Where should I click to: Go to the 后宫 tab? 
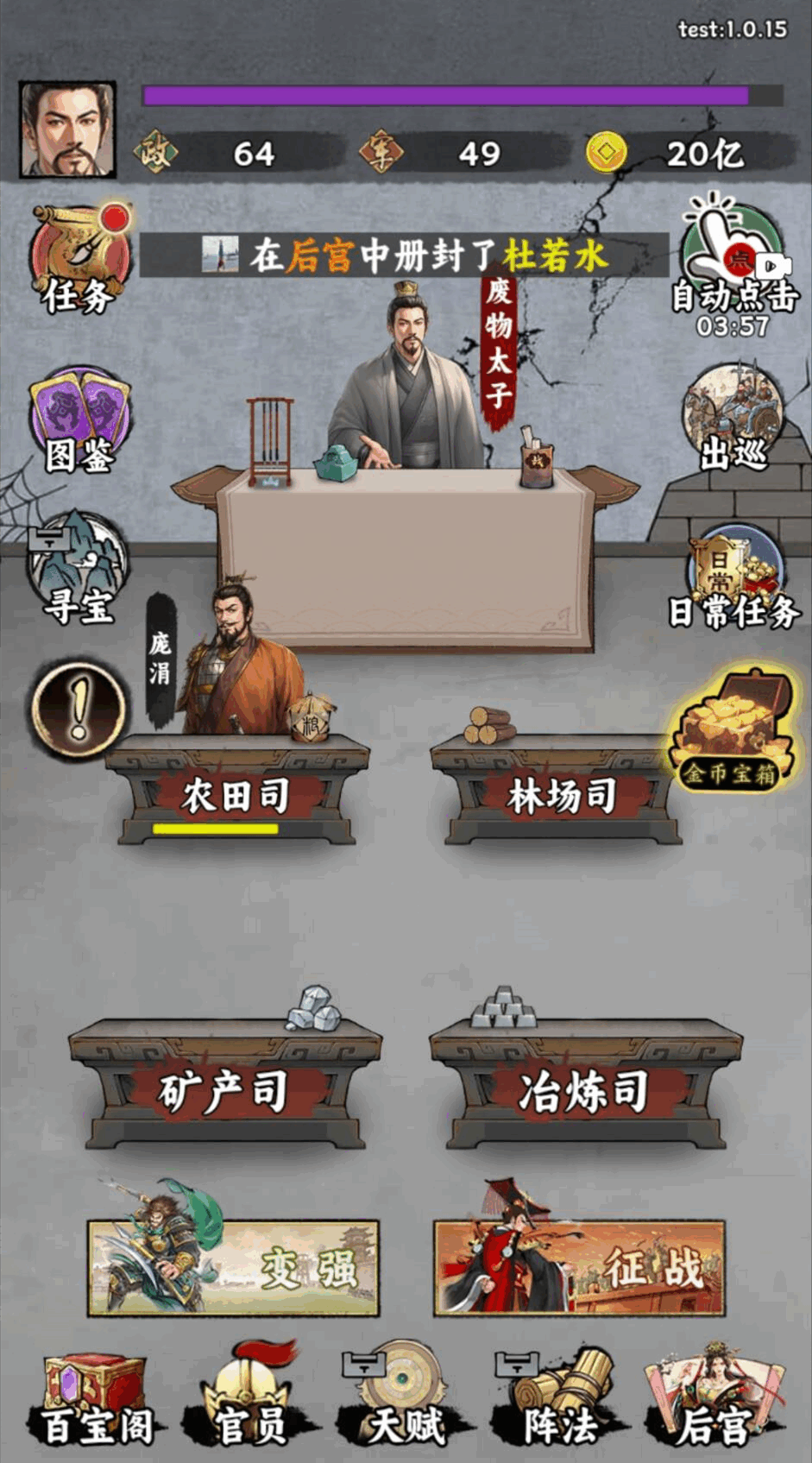714,1398
